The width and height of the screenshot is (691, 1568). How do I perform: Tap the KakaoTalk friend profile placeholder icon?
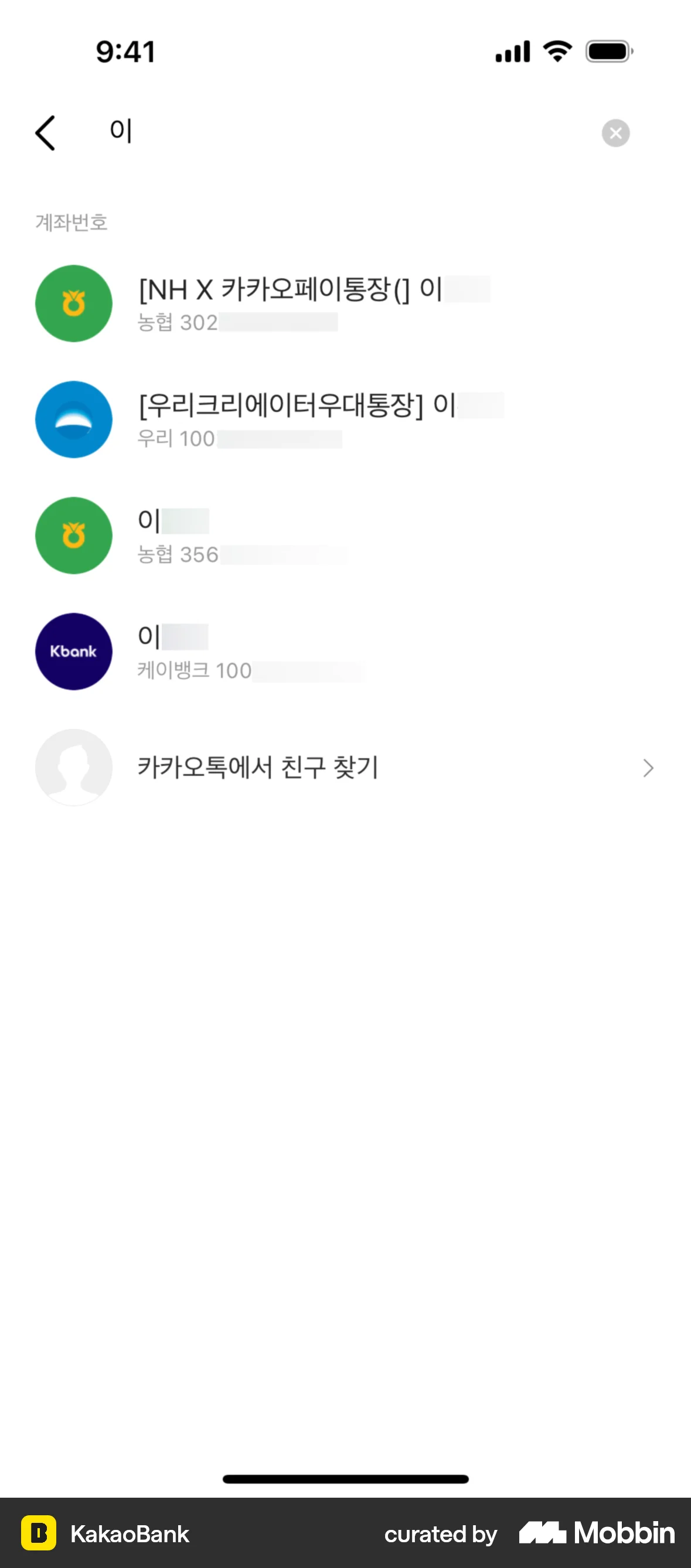[73, 768]
